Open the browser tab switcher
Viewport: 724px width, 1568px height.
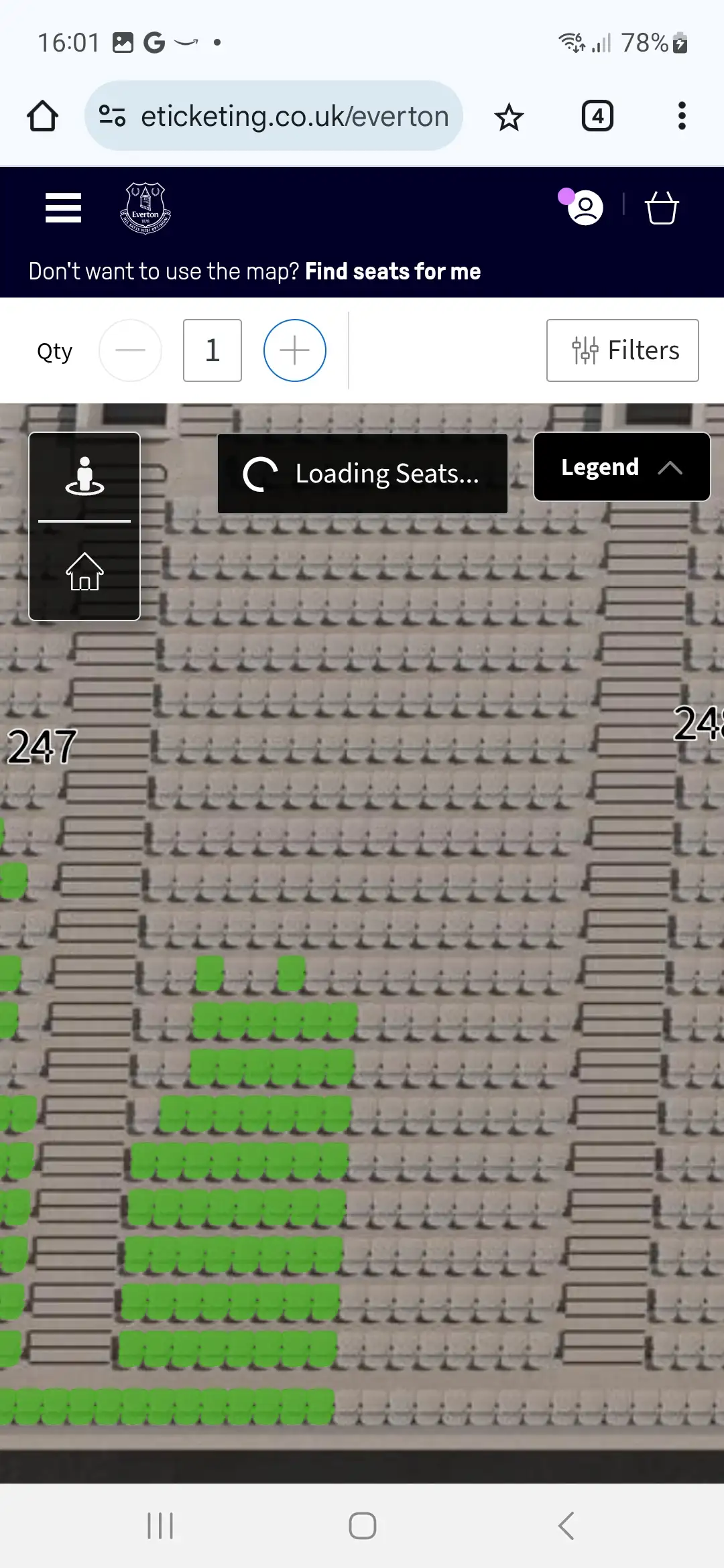tap(597, 116)
